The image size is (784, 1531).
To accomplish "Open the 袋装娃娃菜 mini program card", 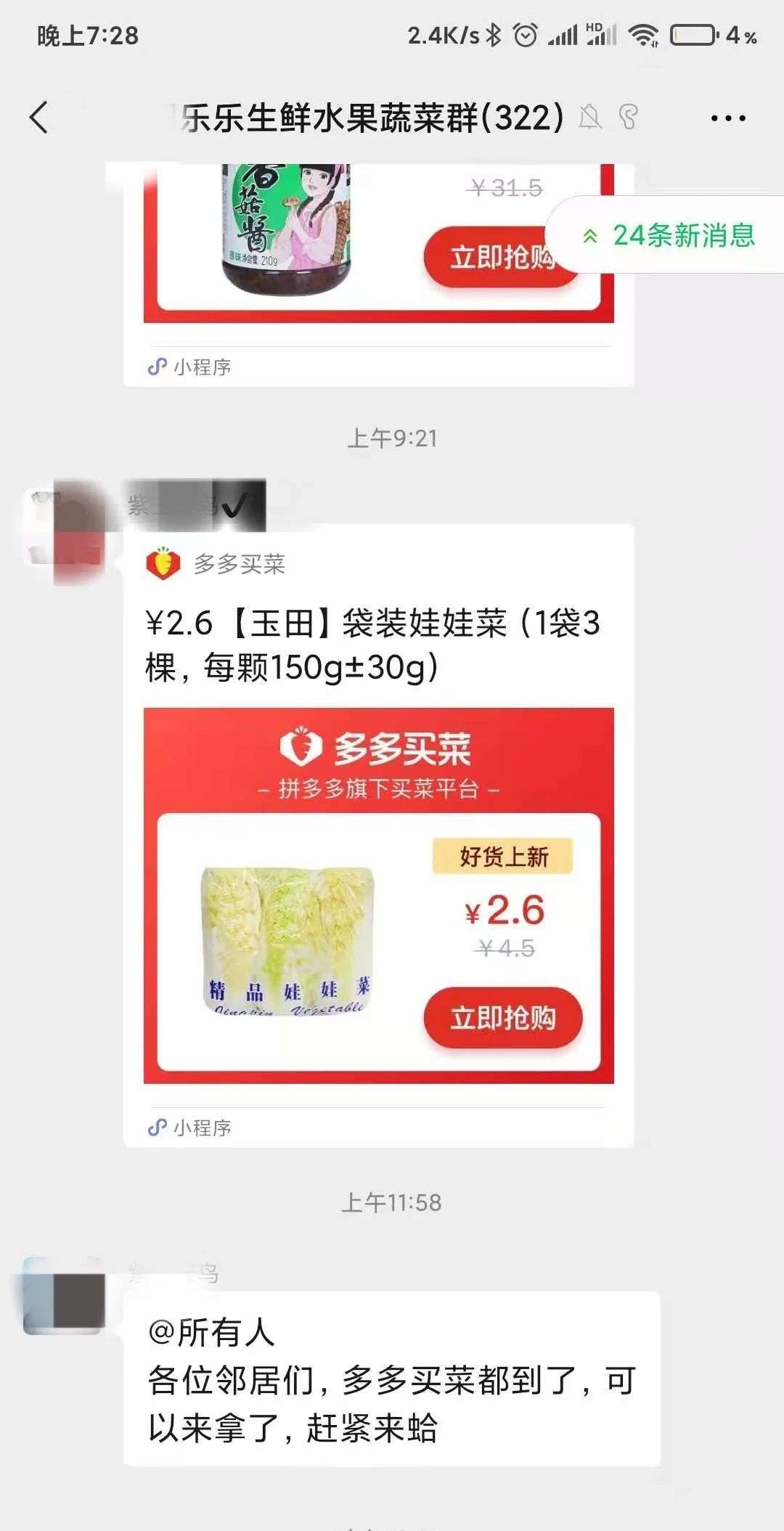I will (378, 835).
